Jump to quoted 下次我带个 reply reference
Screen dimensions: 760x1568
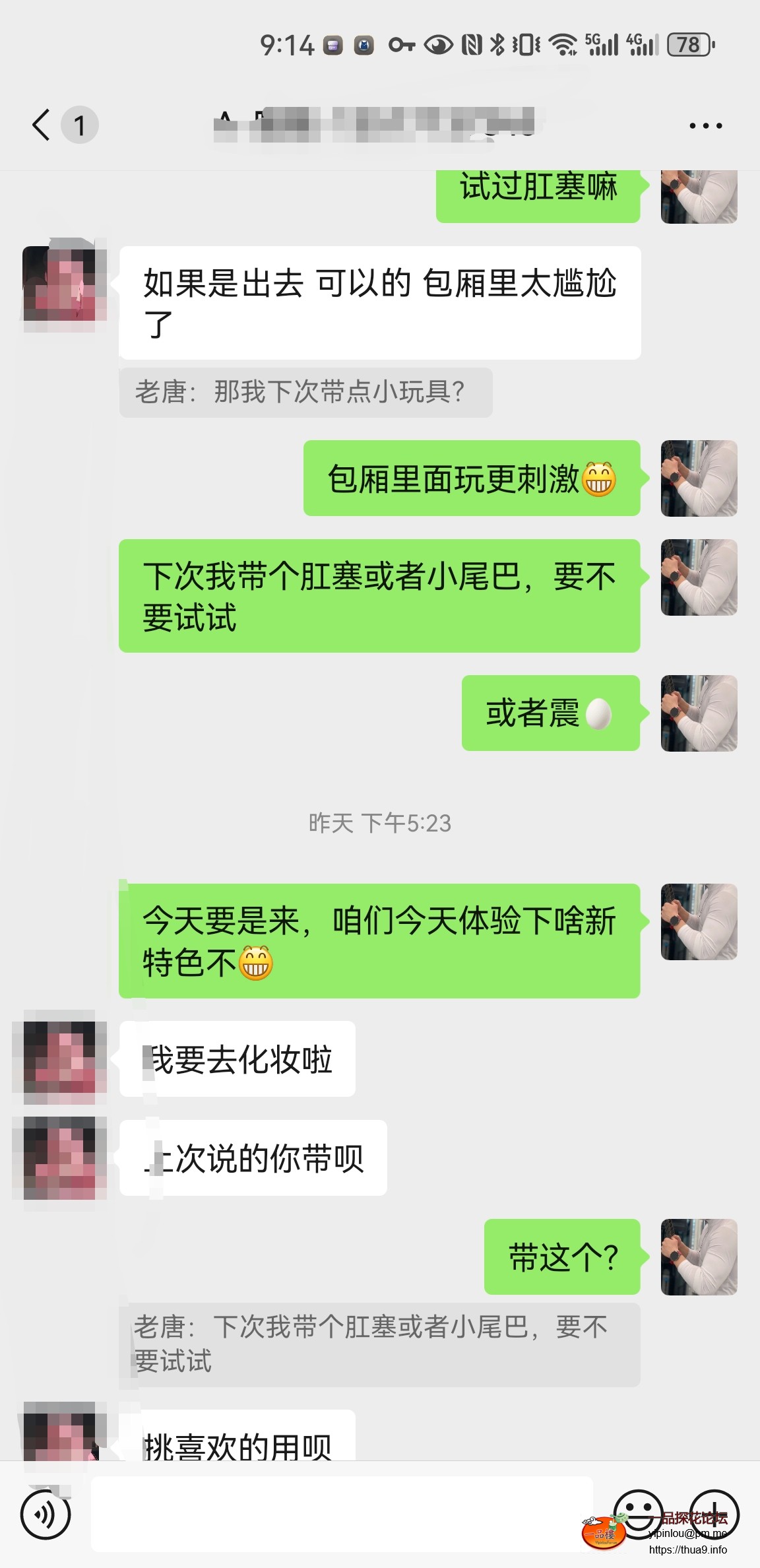point(379,1344)
